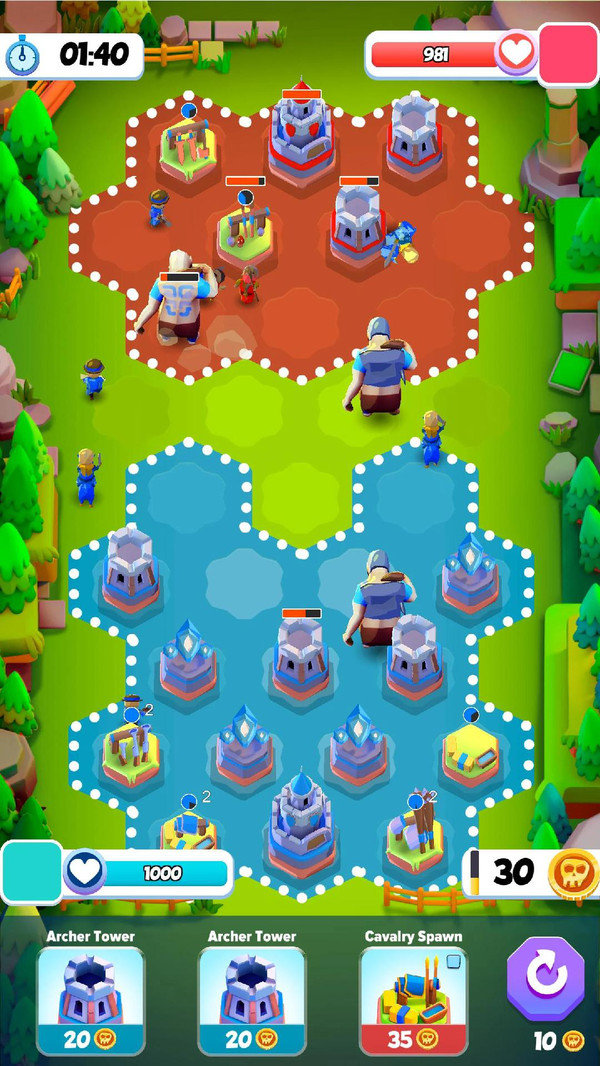This screenshot has height=1066, width=600.
Task: Reroll the cards for 10 coins
Action: pos(545,978)
